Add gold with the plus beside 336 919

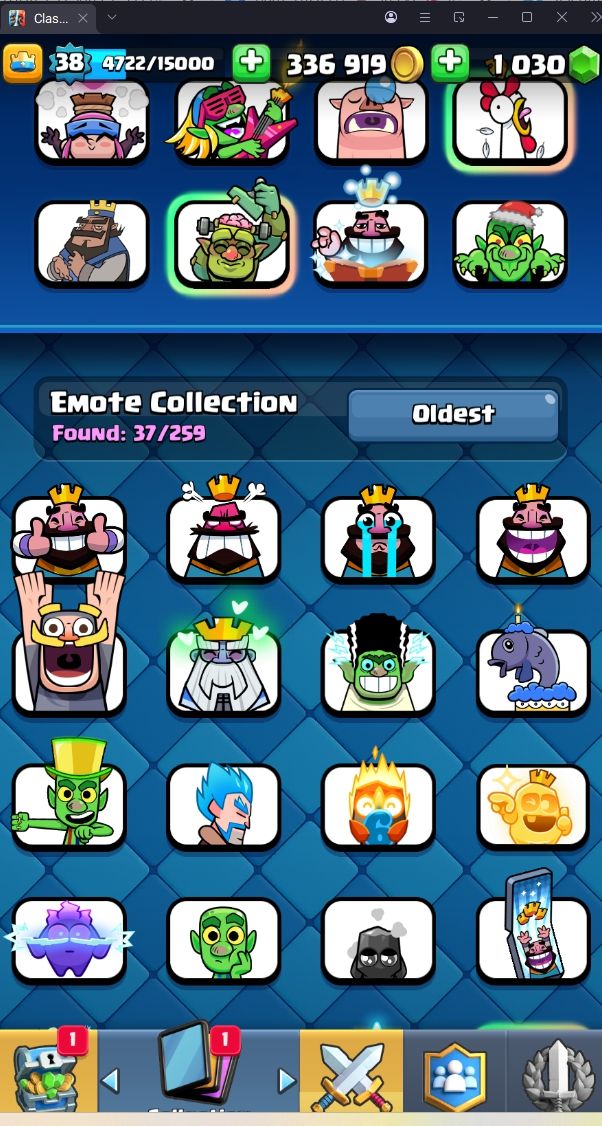450,63
